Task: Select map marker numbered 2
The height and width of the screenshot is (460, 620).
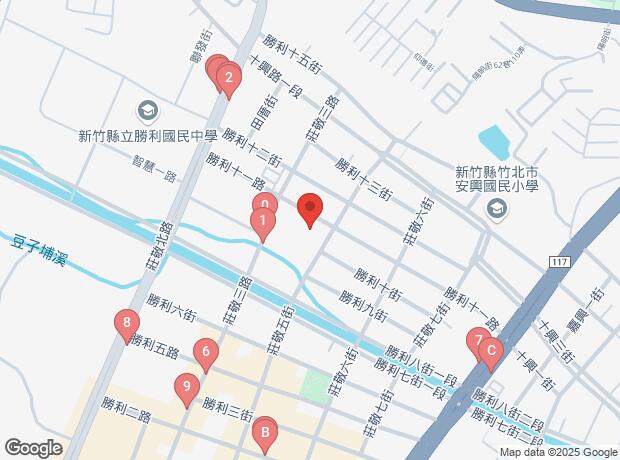Action: [229, 77]
